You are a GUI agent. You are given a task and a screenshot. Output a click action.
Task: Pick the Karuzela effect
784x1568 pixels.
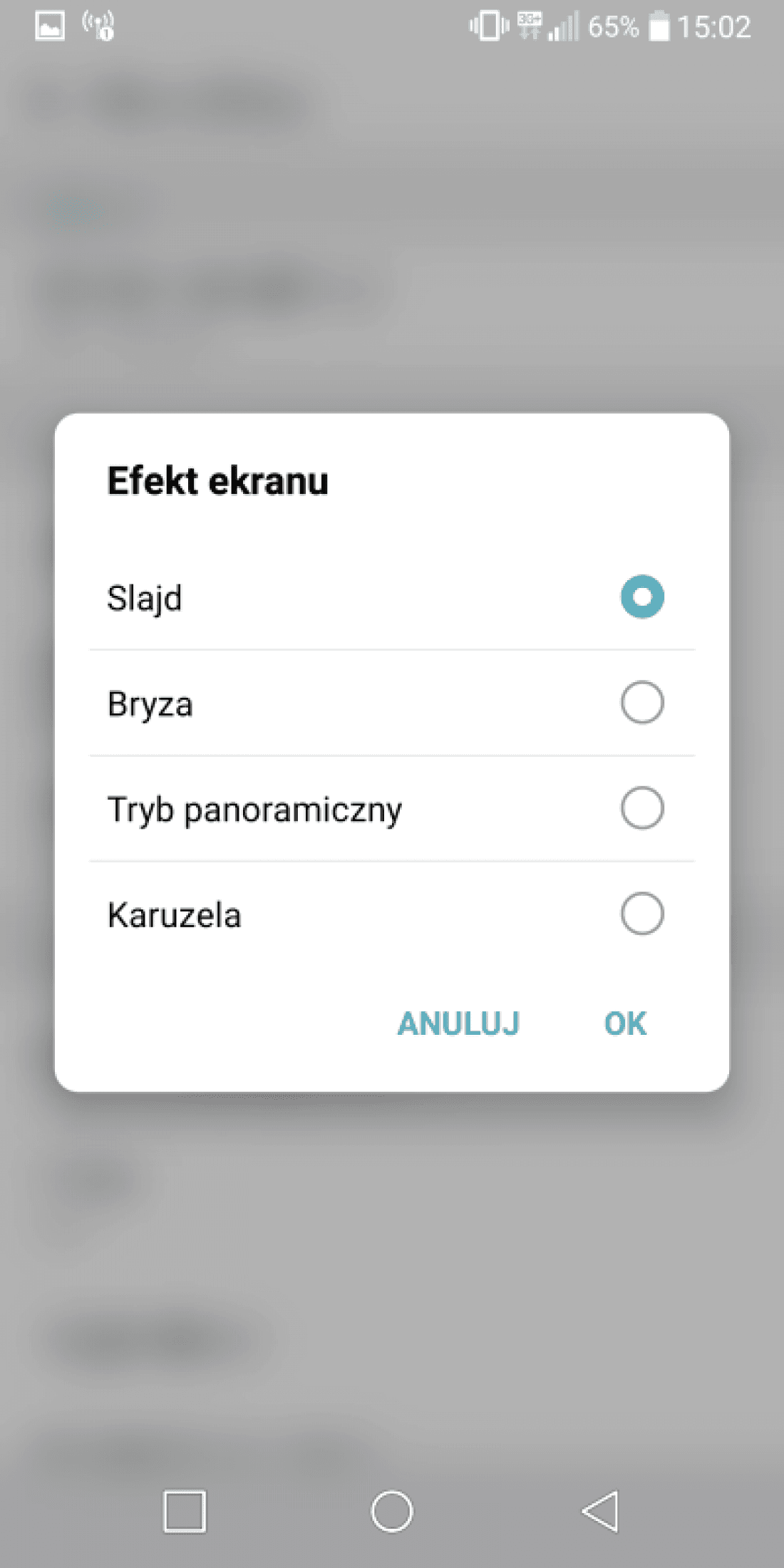point(392,914)
